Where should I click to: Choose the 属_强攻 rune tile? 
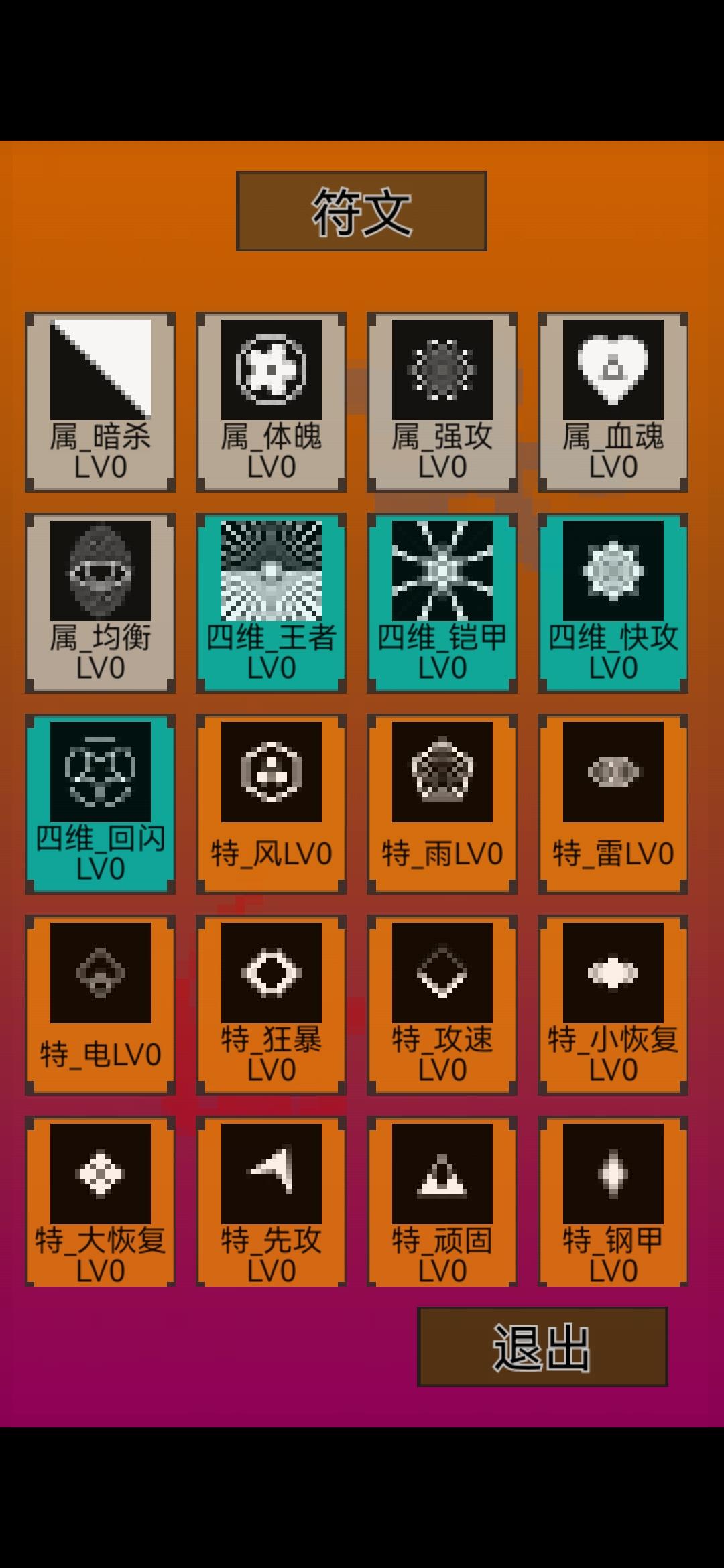442,402
